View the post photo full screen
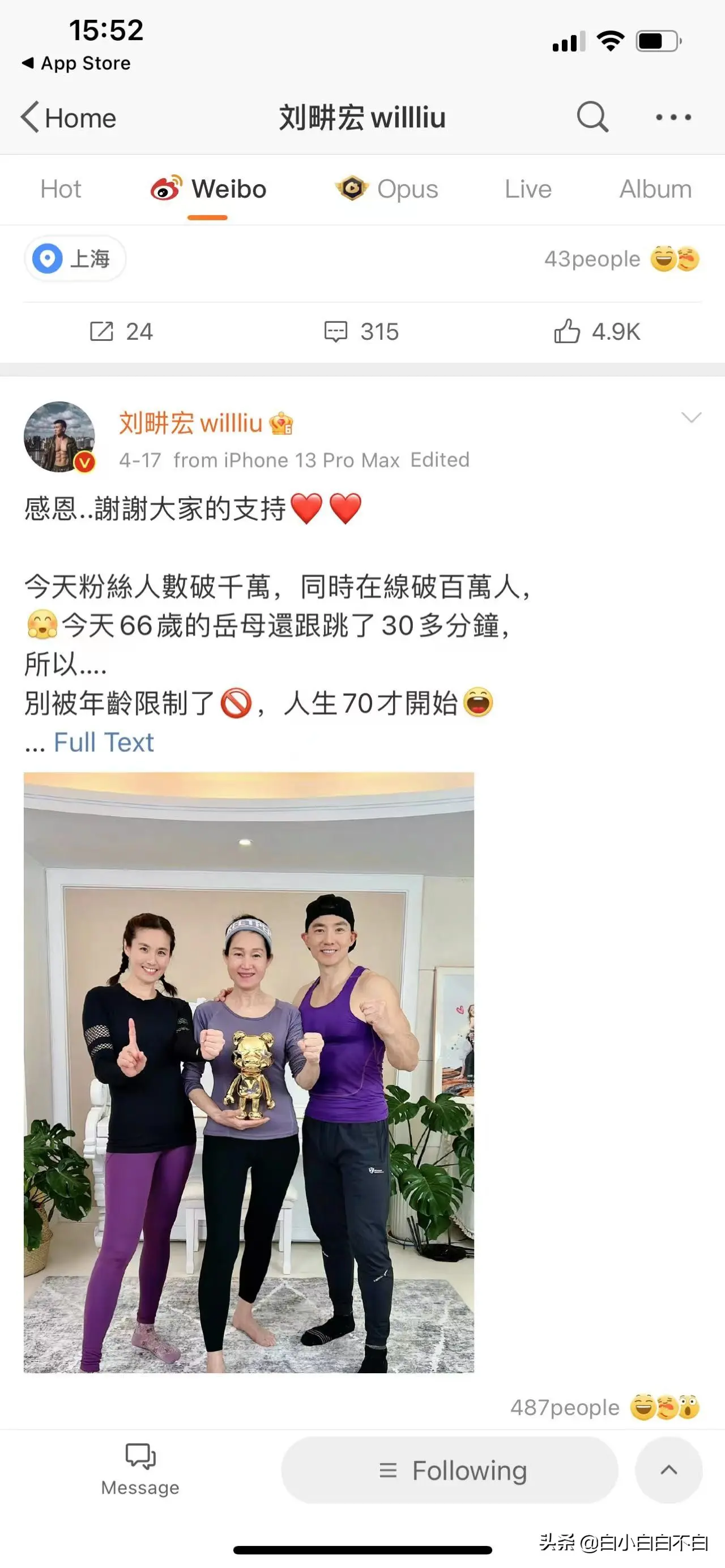The width and height of the screenshot is (725, 1568). [248, 1073]
